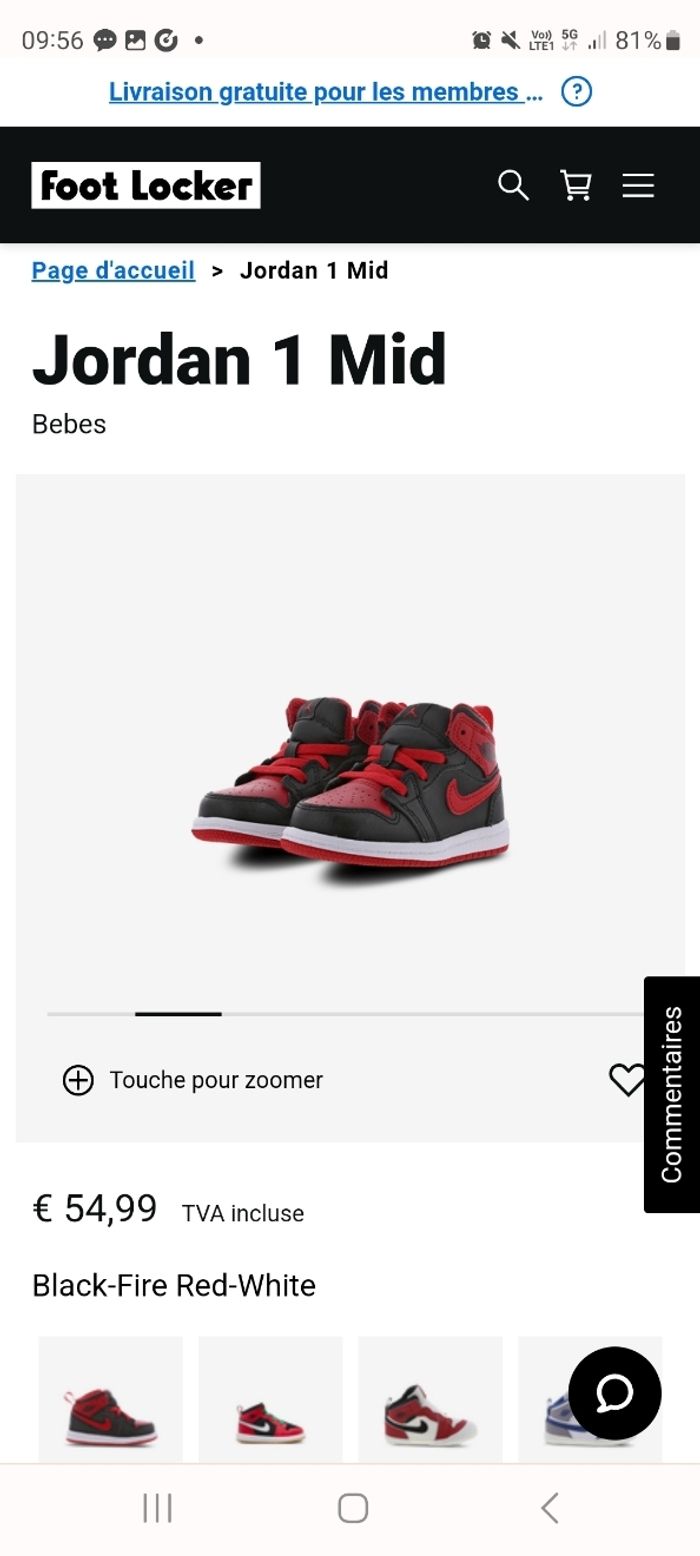Open the hamburger menu
This screenshot has height=1556, width=700.
pos(638,185)
